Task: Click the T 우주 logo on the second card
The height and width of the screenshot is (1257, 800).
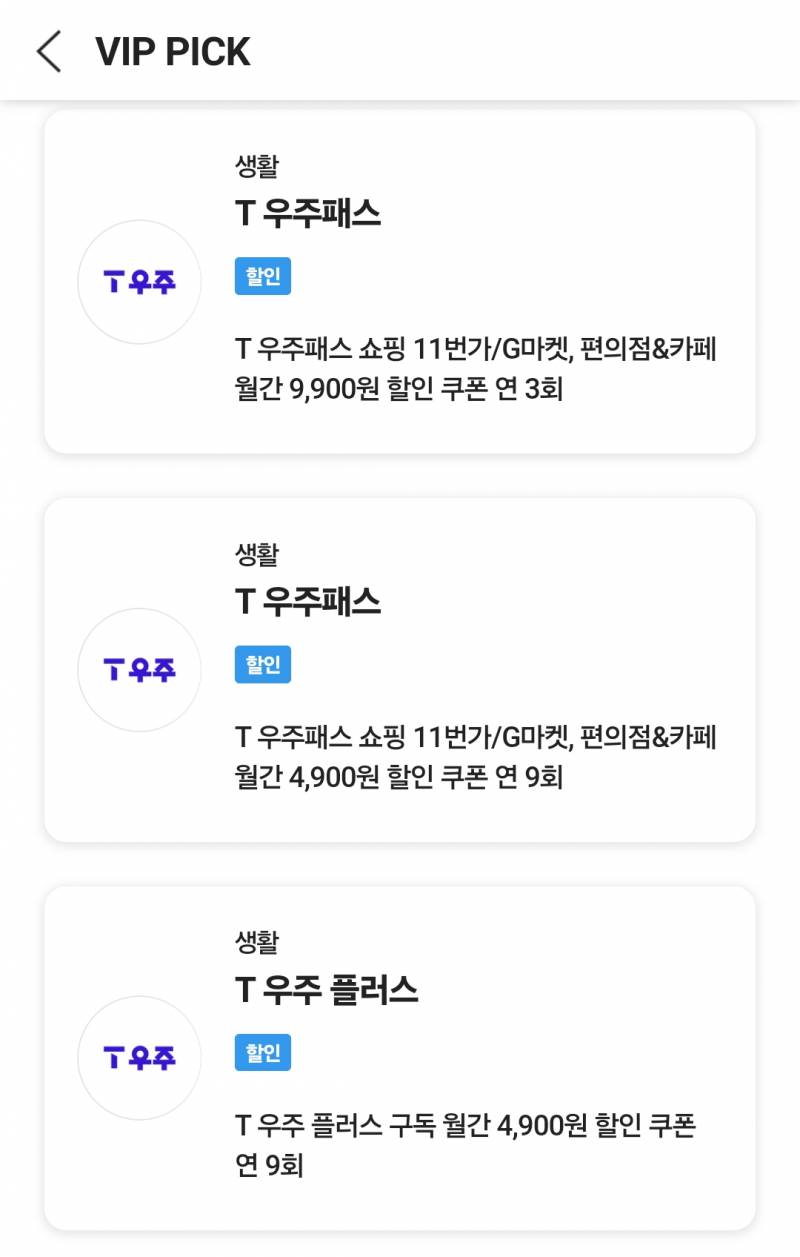Action: click(x=139, y=669)
